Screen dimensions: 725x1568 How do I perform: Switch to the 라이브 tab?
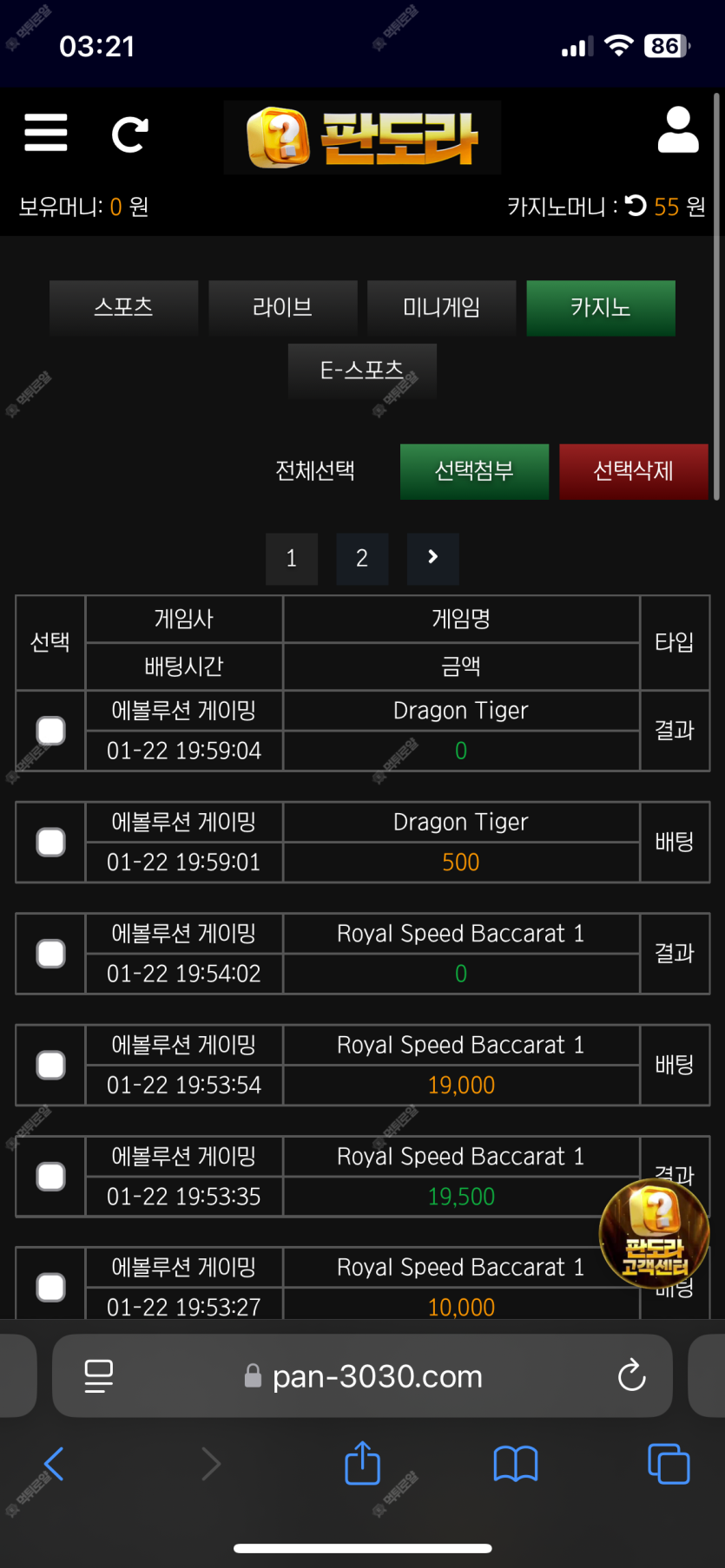coord(283,307)
